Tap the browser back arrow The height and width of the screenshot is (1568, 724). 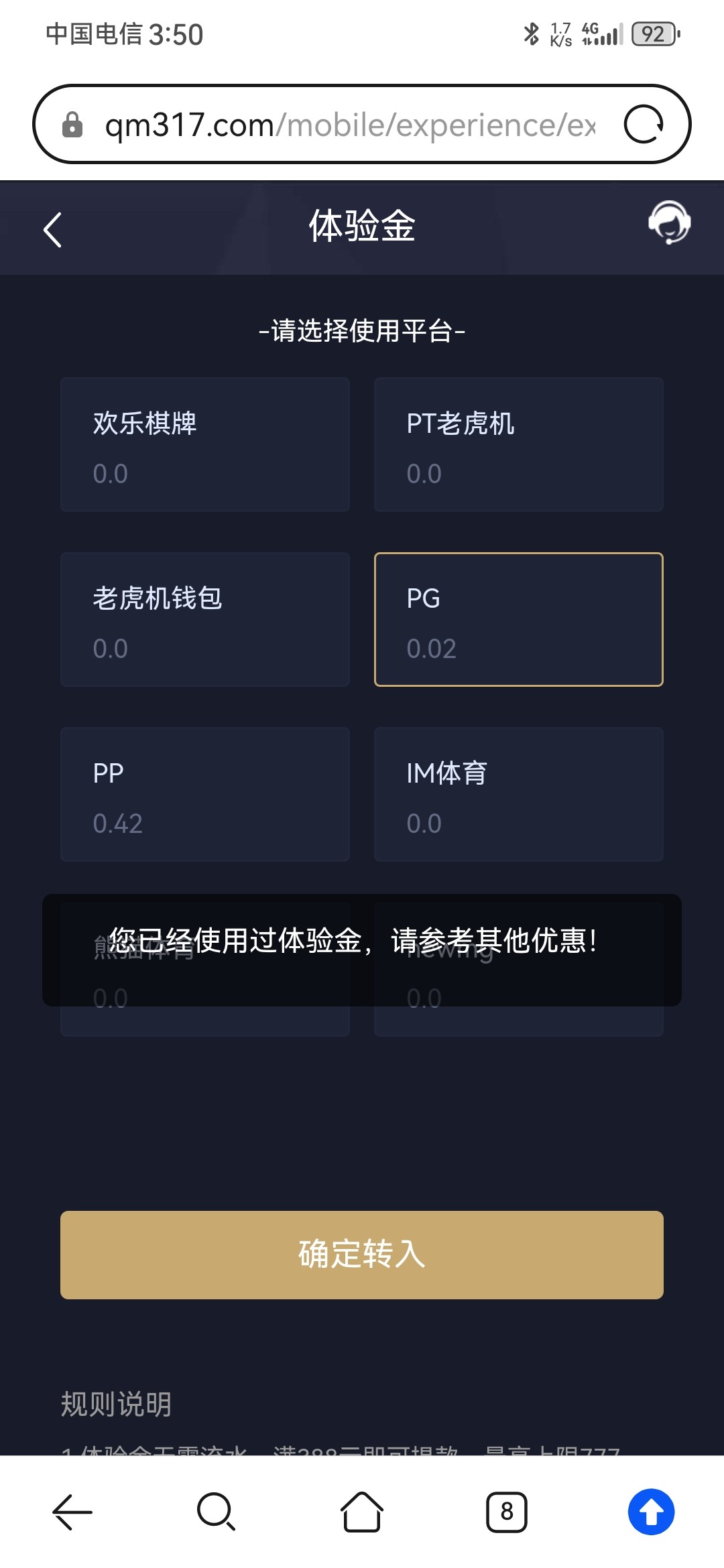tap(72, 1512)
